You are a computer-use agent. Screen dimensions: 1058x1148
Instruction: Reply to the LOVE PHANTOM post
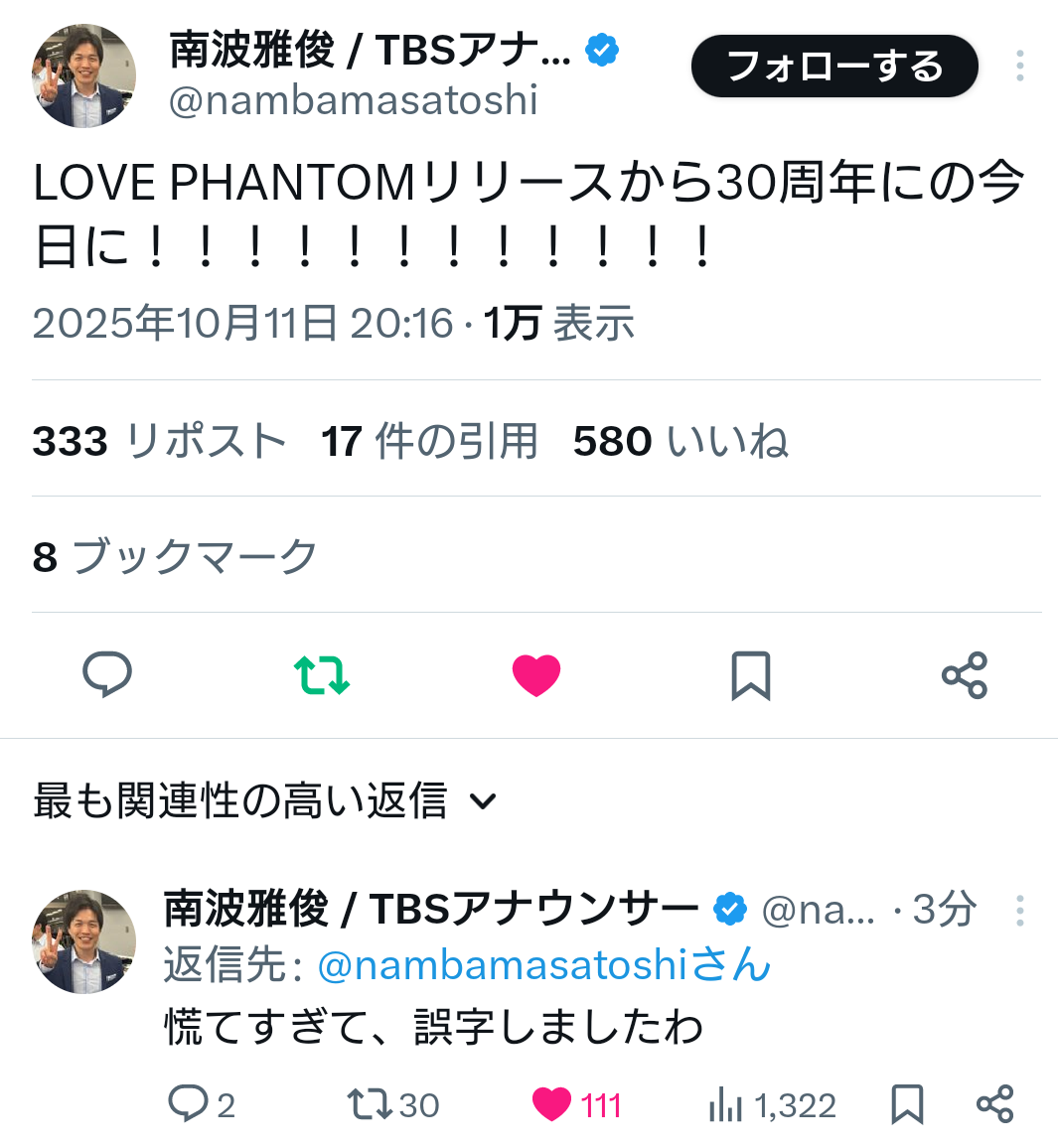click(x=107, y=675)
